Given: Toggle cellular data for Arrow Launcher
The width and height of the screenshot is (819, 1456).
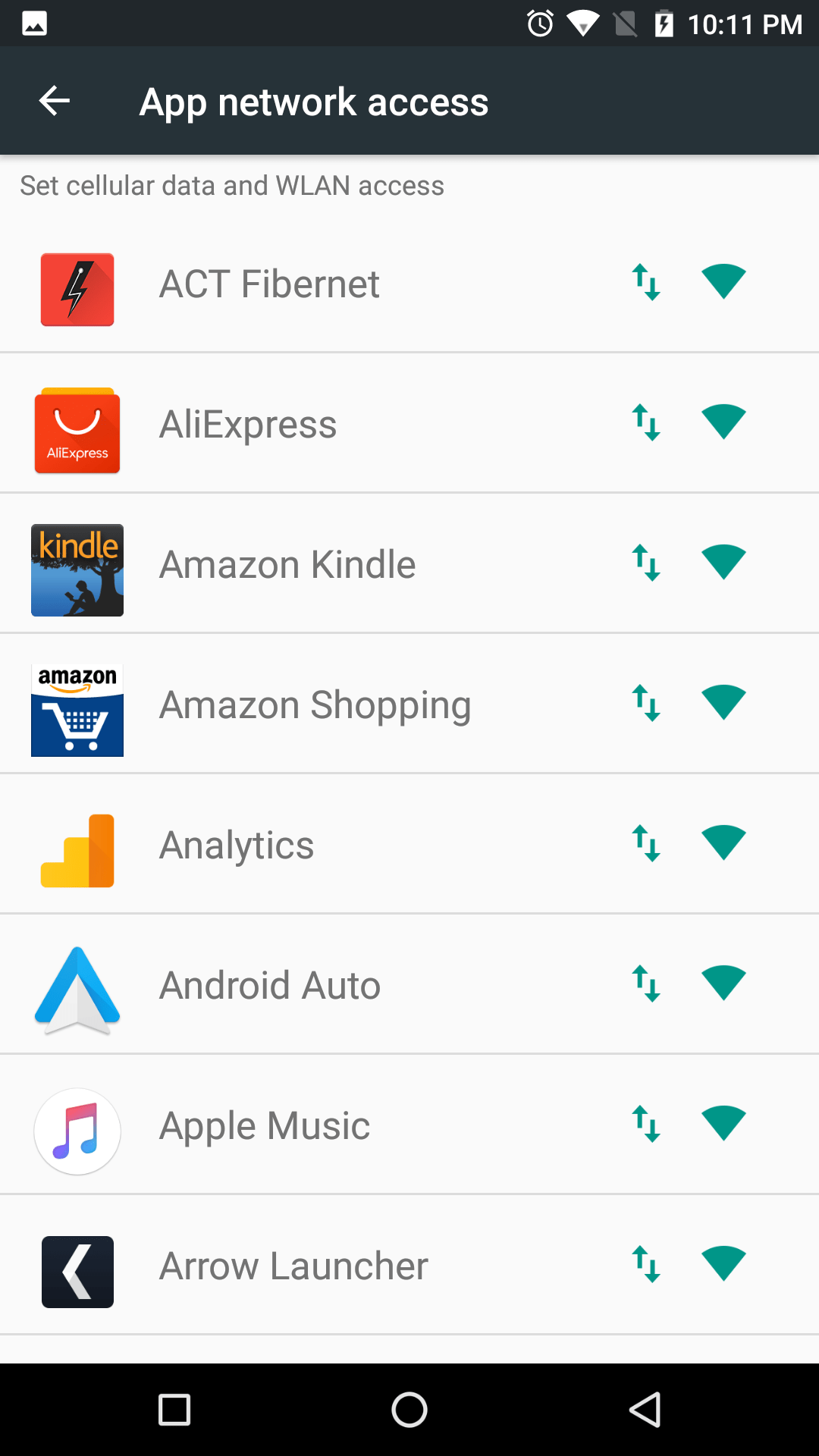Looking at the screenshot, I should click(x=647, y=1264).
